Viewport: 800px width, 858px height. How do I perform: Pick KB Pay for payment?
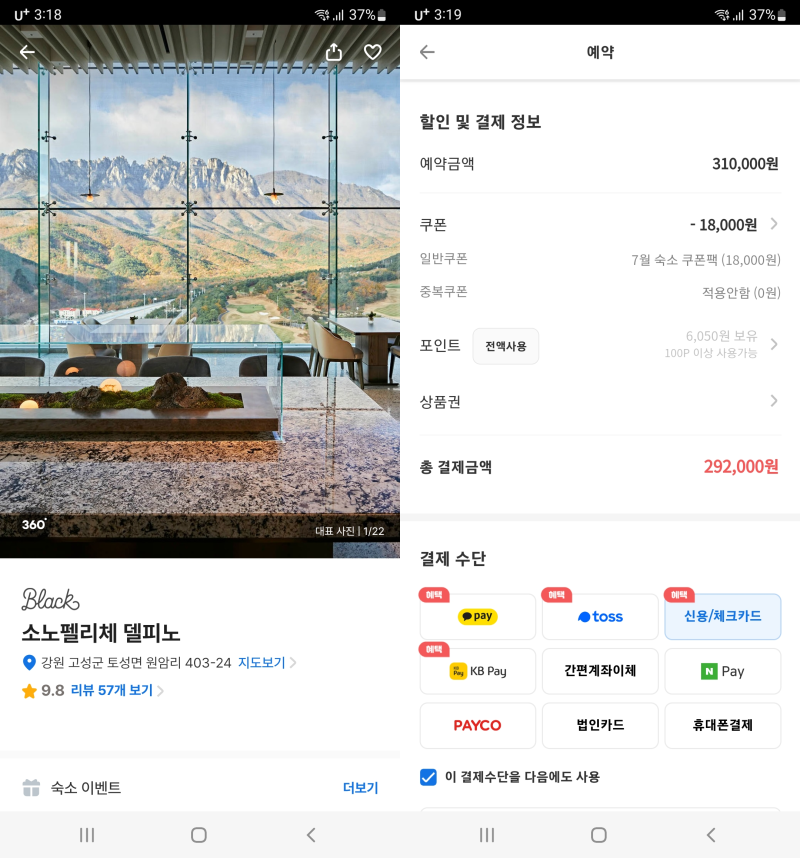pyautogui.click(x=477, y=671)
